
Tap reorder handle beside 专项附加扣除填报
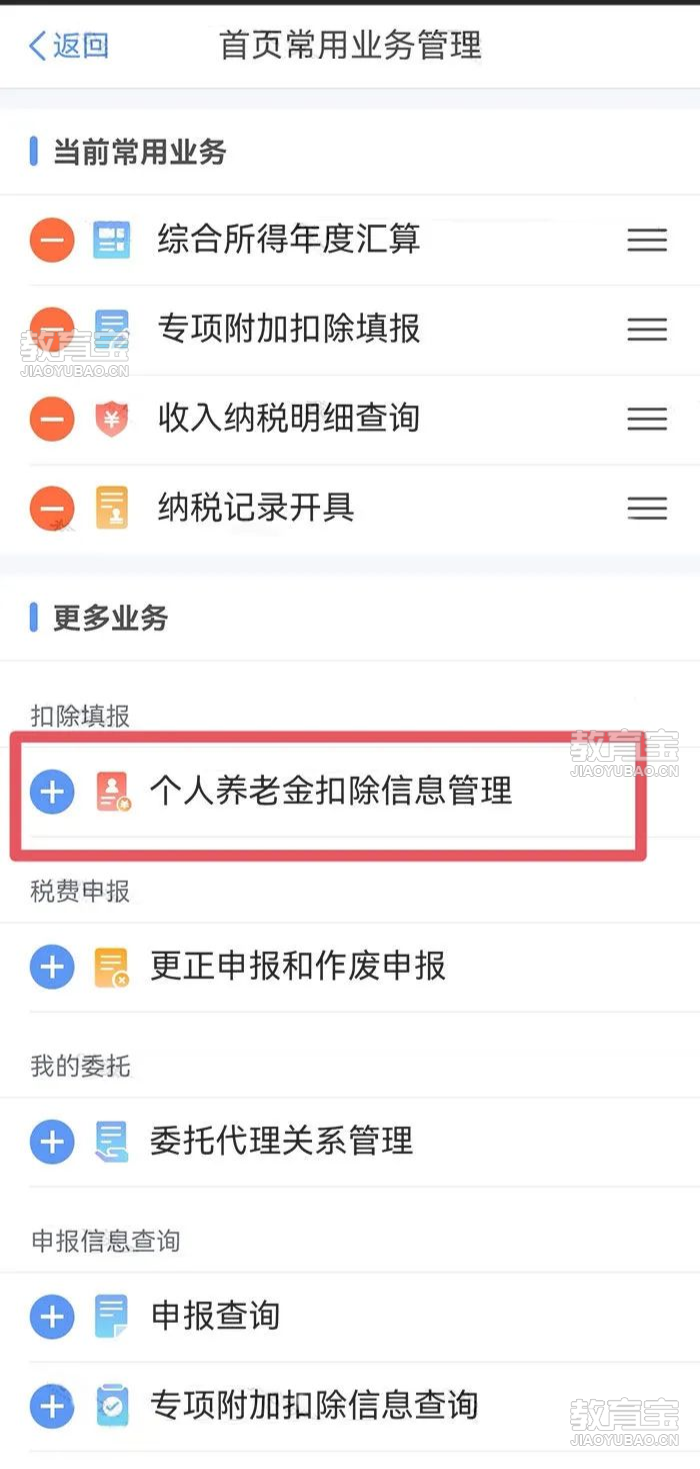pos(647,329)
